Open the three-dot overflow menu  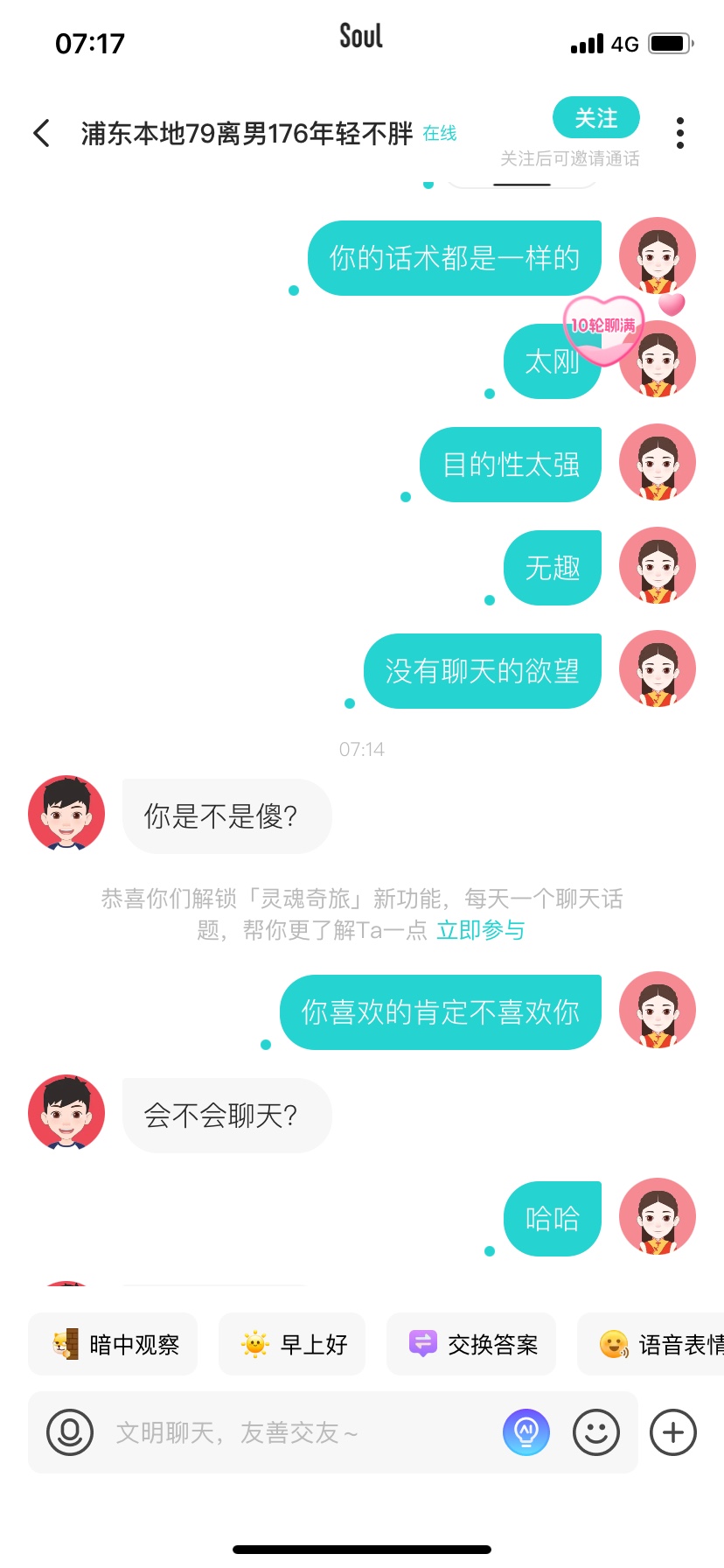[x=679, y=133]
